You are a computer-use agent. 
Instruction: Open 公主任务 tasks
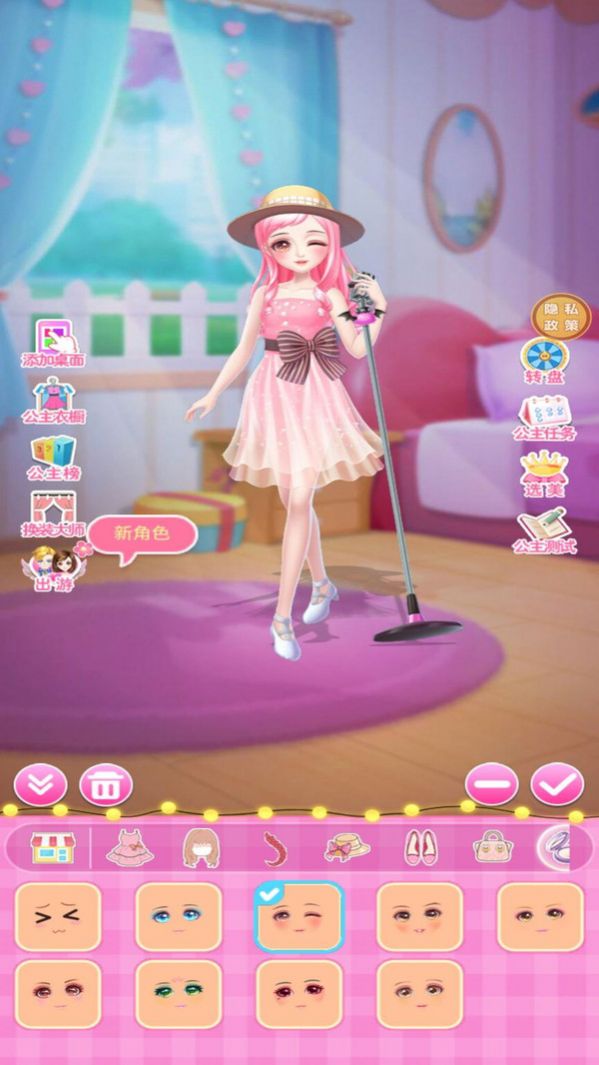pyautogui.click(x=545, y=419)
